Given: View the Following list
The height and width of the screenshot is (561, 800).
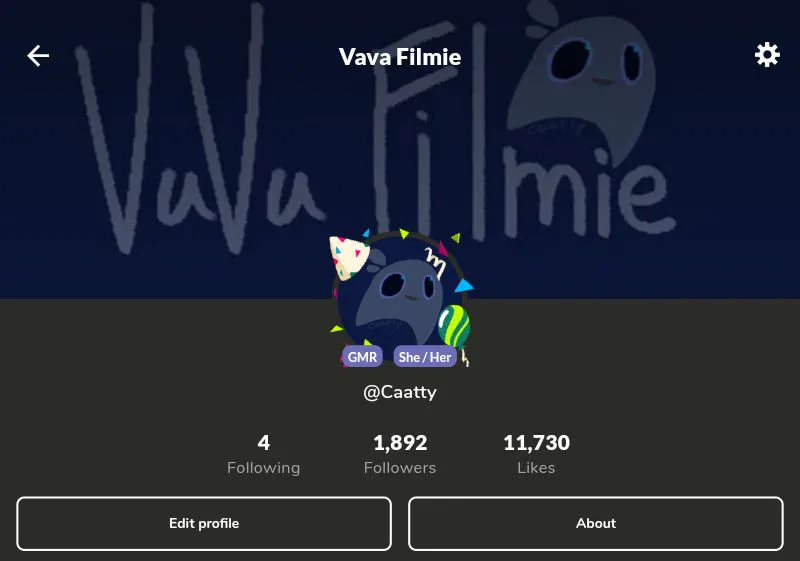Looking at the screenshot, I should [x=263, y=454].
